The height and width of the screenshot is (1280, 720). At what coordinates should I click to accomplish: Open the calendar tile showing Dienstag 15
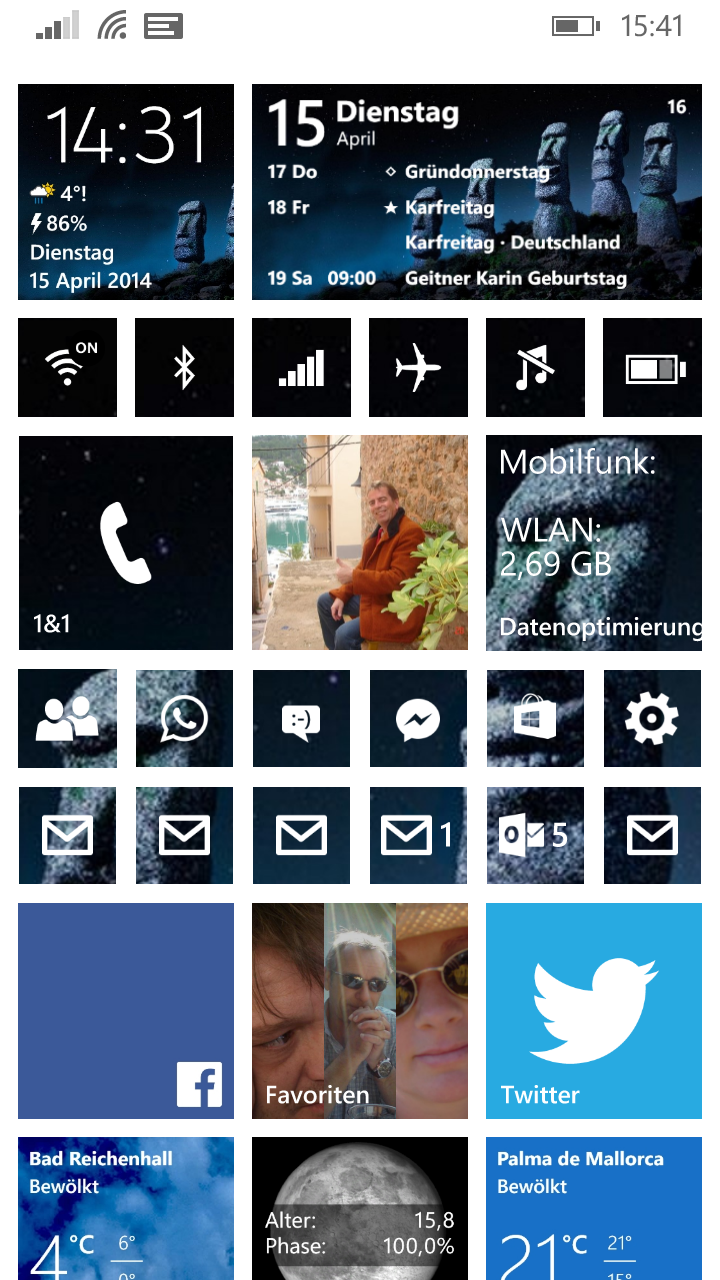click(477, 192)
